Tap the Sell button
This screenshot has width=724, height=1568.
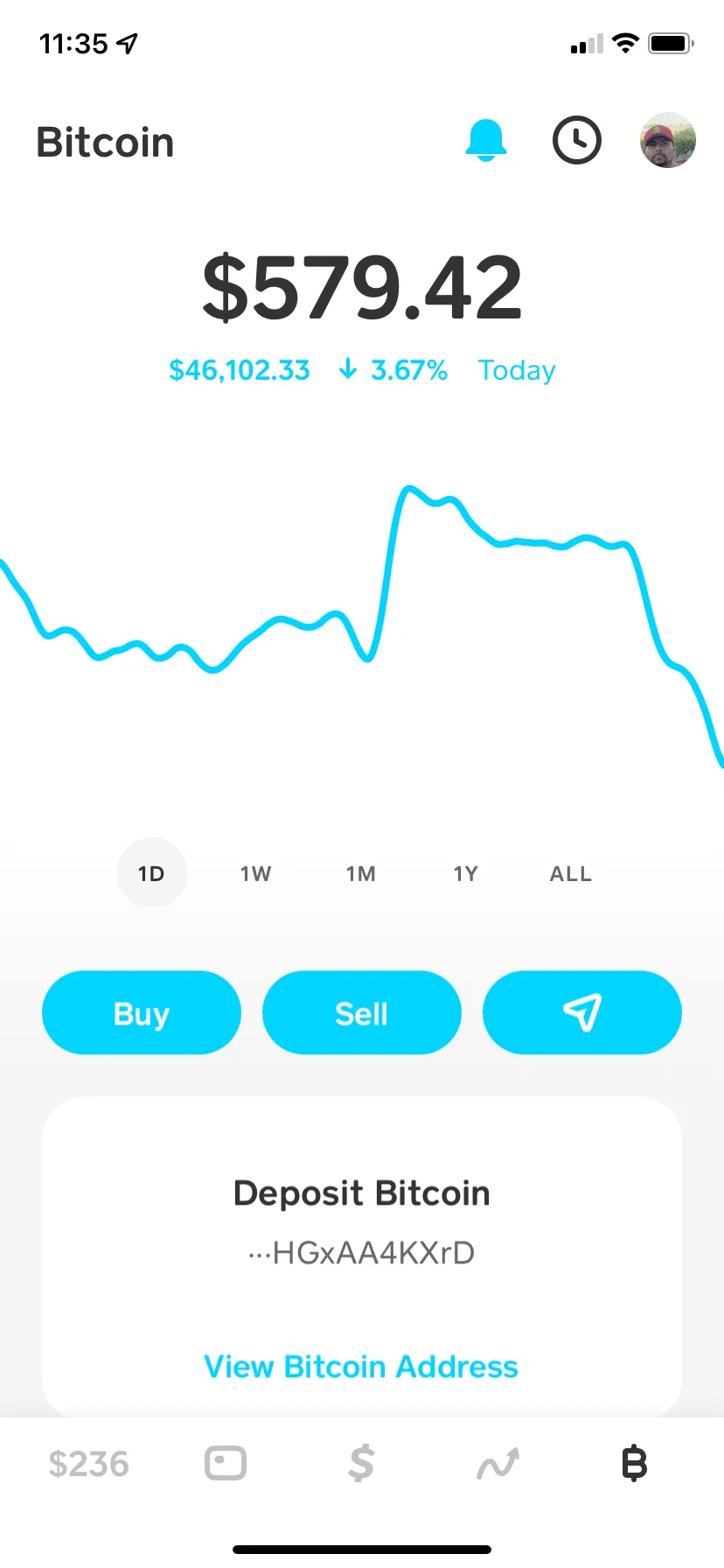coord(362,1012)
